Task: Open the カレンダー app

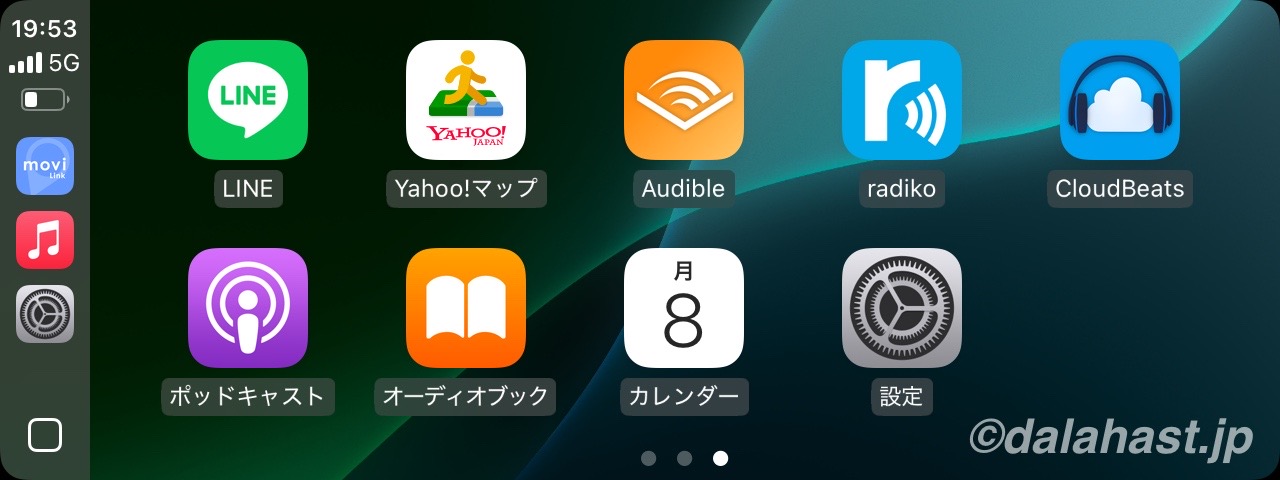Action: click(x=684, y=308)
